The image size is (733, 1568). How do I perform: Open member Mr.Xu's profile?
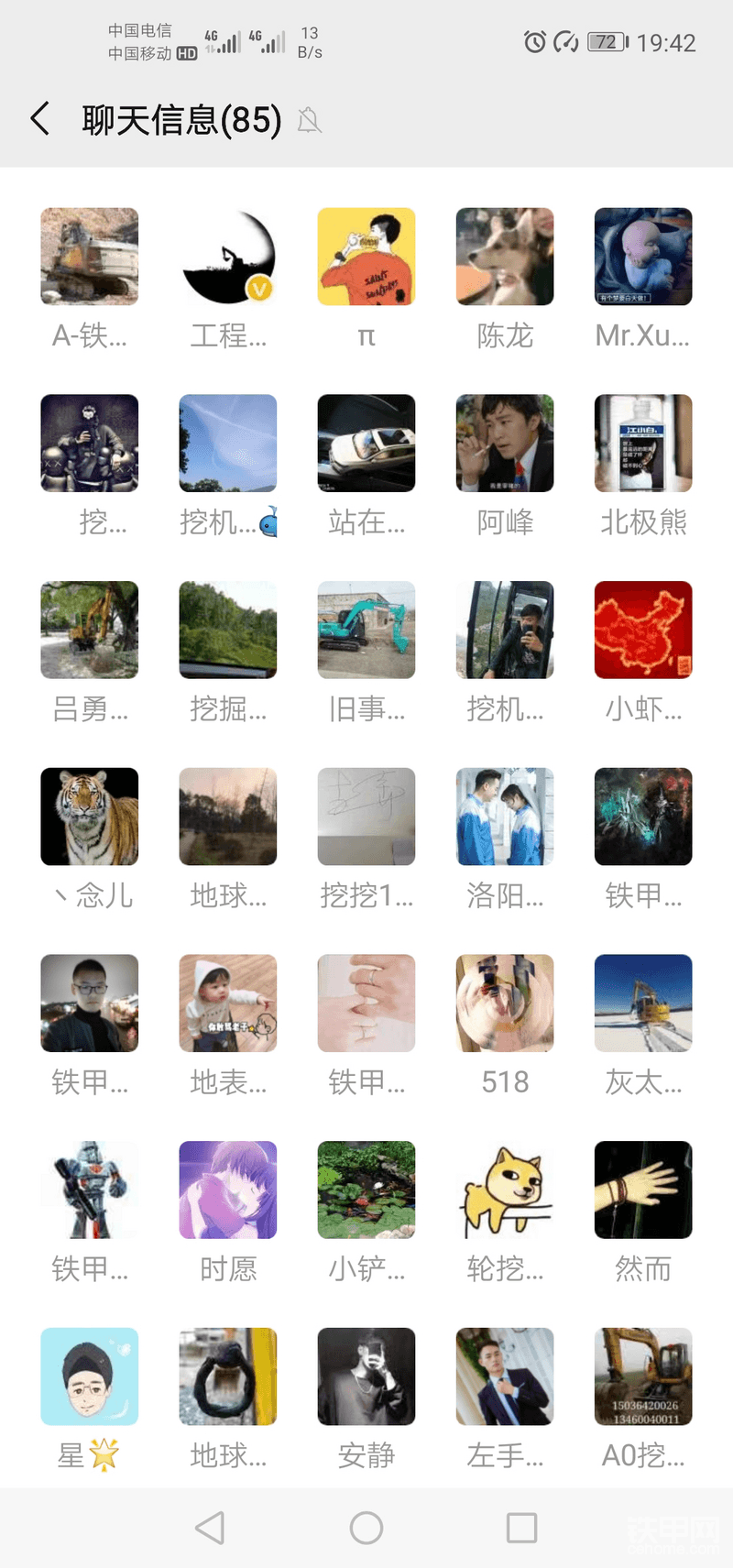pos(642,257)
